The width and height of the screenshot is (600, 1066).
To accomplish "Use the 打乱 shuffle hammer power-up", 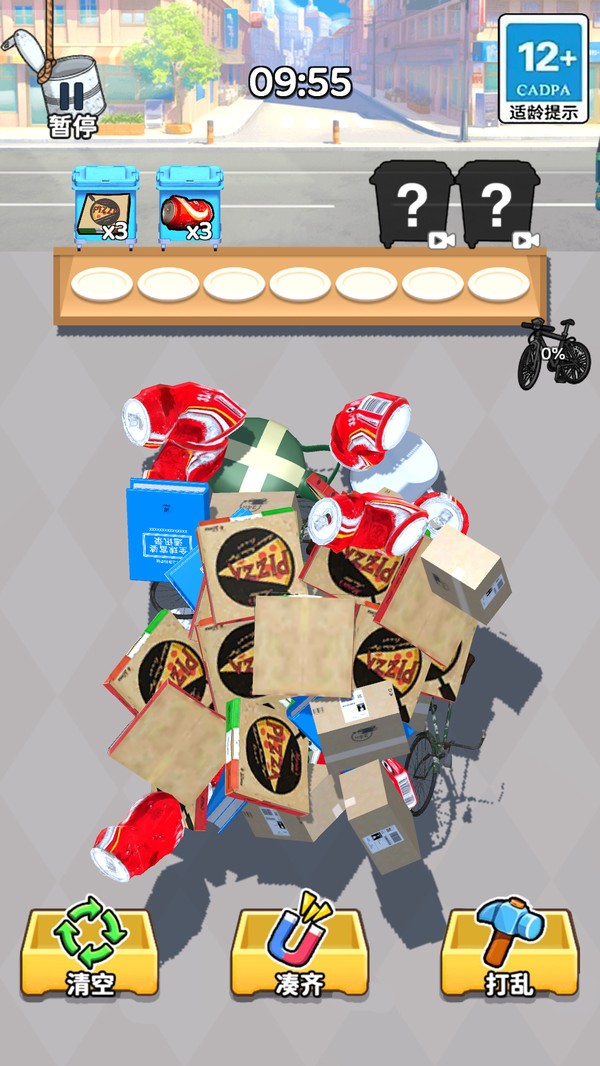I will pos(509,948).
